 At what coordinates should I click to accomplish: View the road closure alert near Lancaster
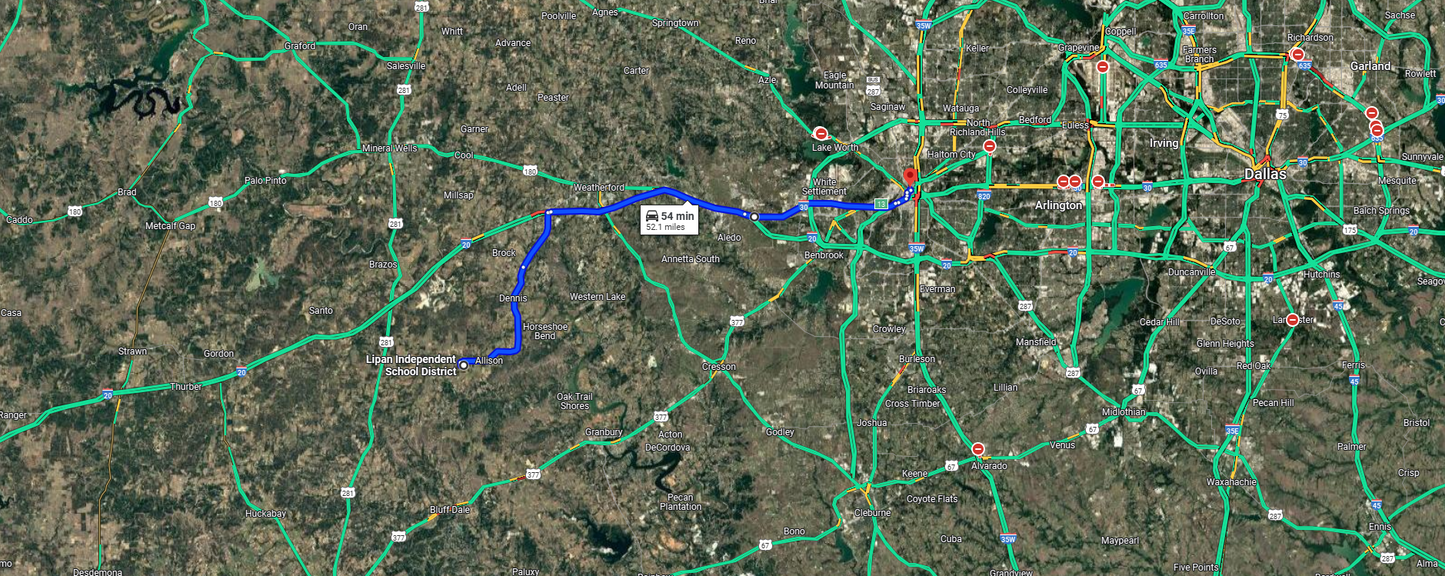[1292, 320]
